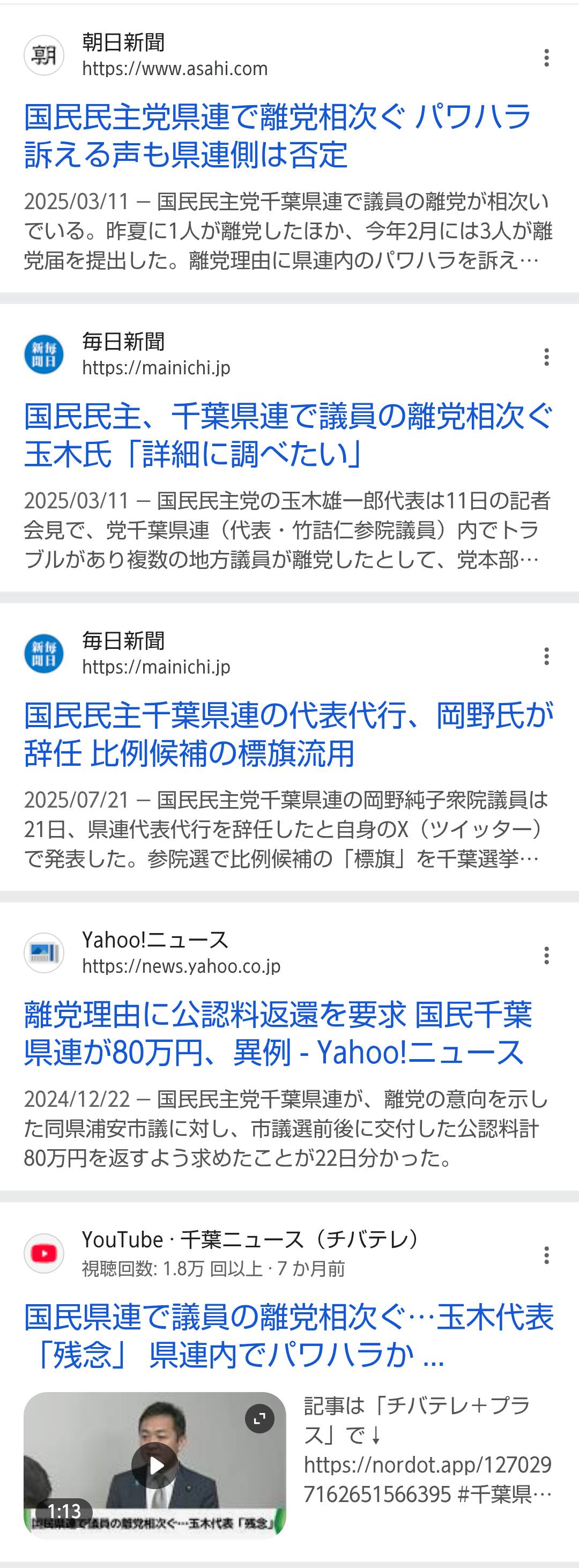Open overflow menu for 岡野氏が辞任 result
Screen dimensions: 579x1568
pos(546,656)
